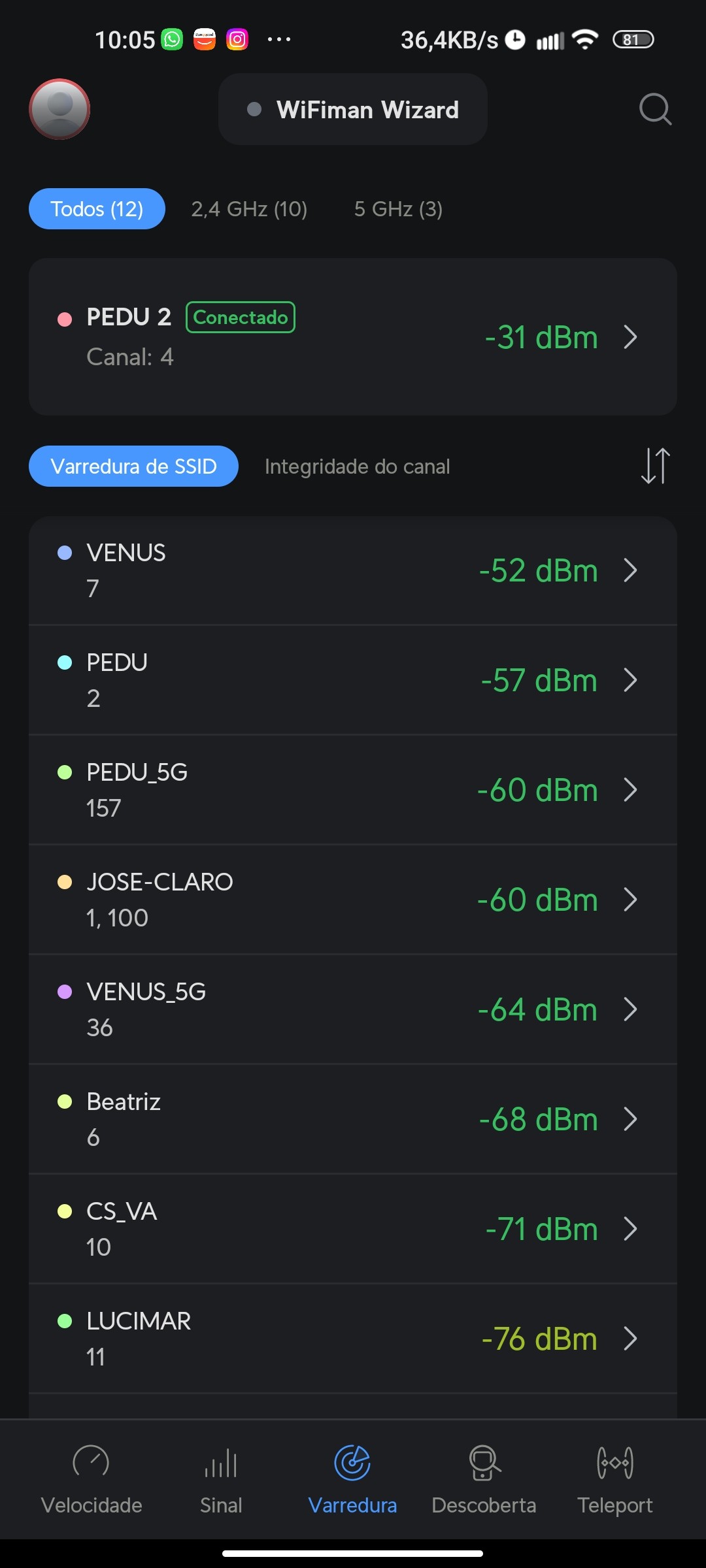Filter by 5 GHz networks

tap(398, 209)
